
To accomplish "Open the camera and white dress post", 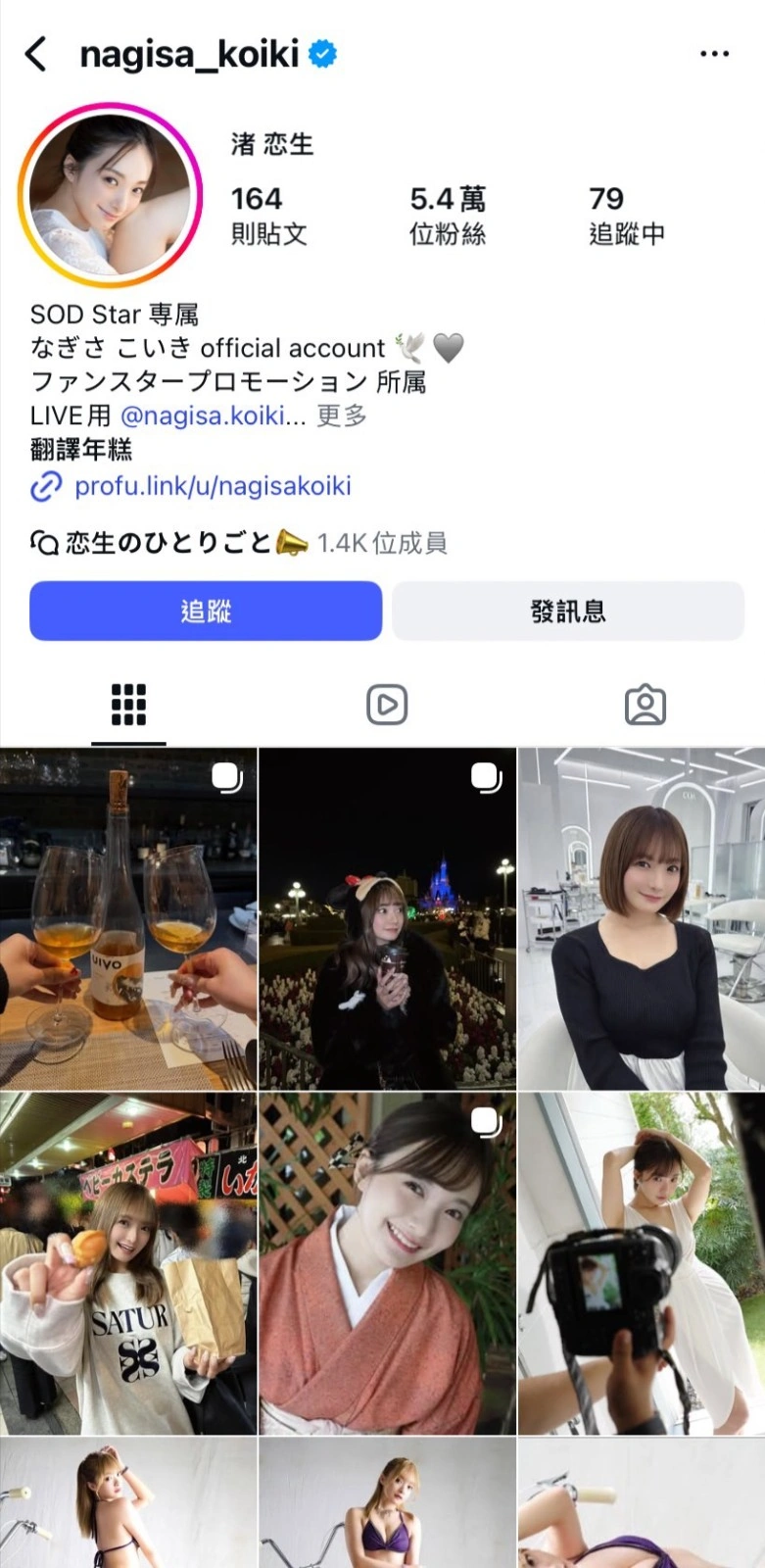I will tap(642, 1263).
